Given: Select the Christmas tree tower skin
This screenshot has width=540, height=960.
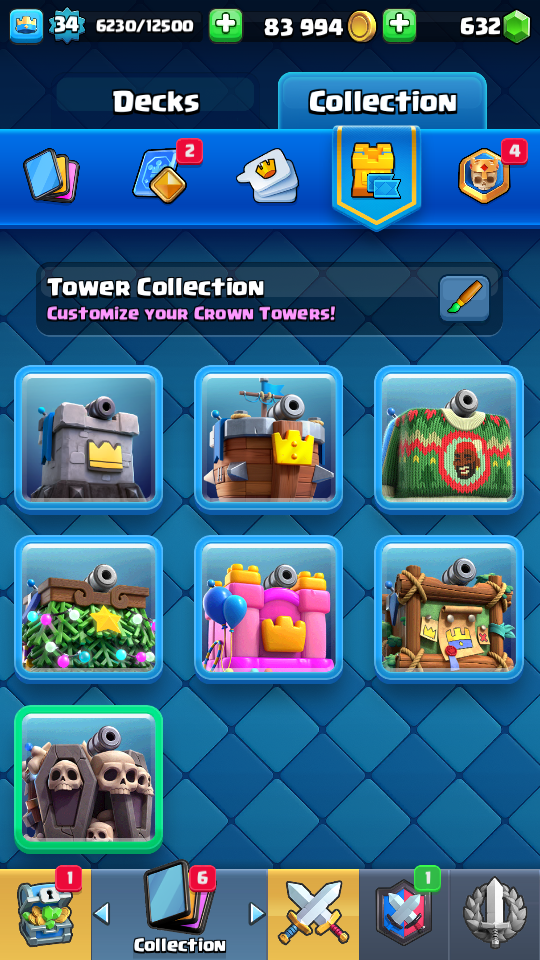Looking at the screenshot, I should 89,609.
